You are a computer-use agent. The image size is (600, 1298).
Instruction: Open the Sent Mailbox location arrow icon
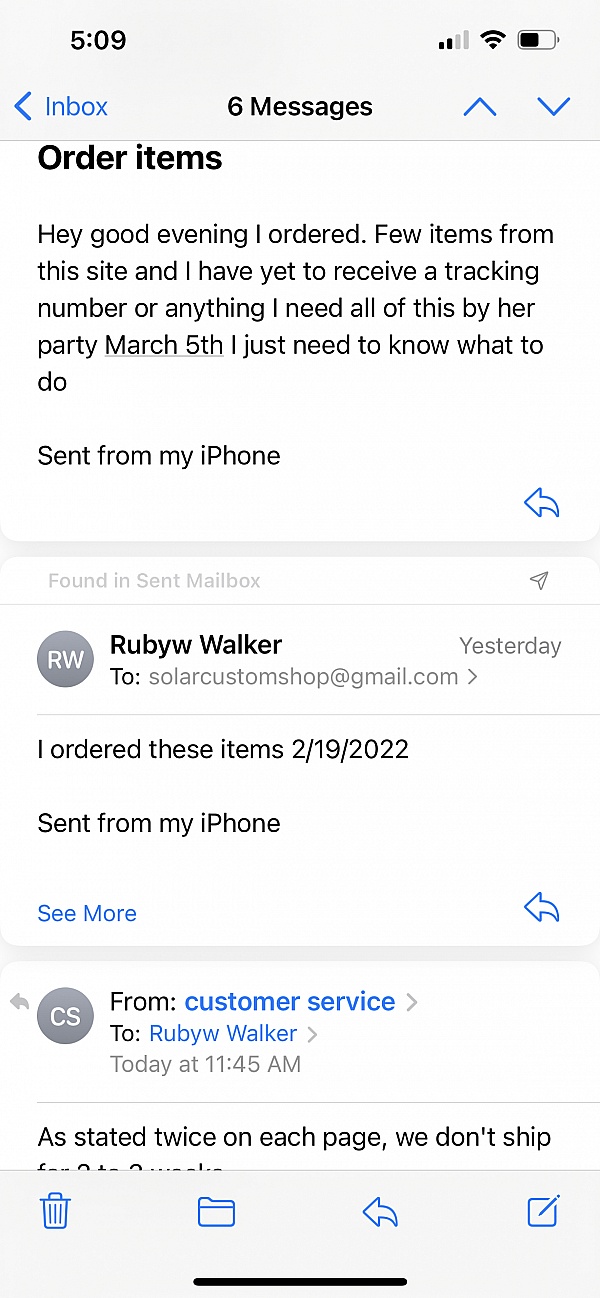point(539,580)
